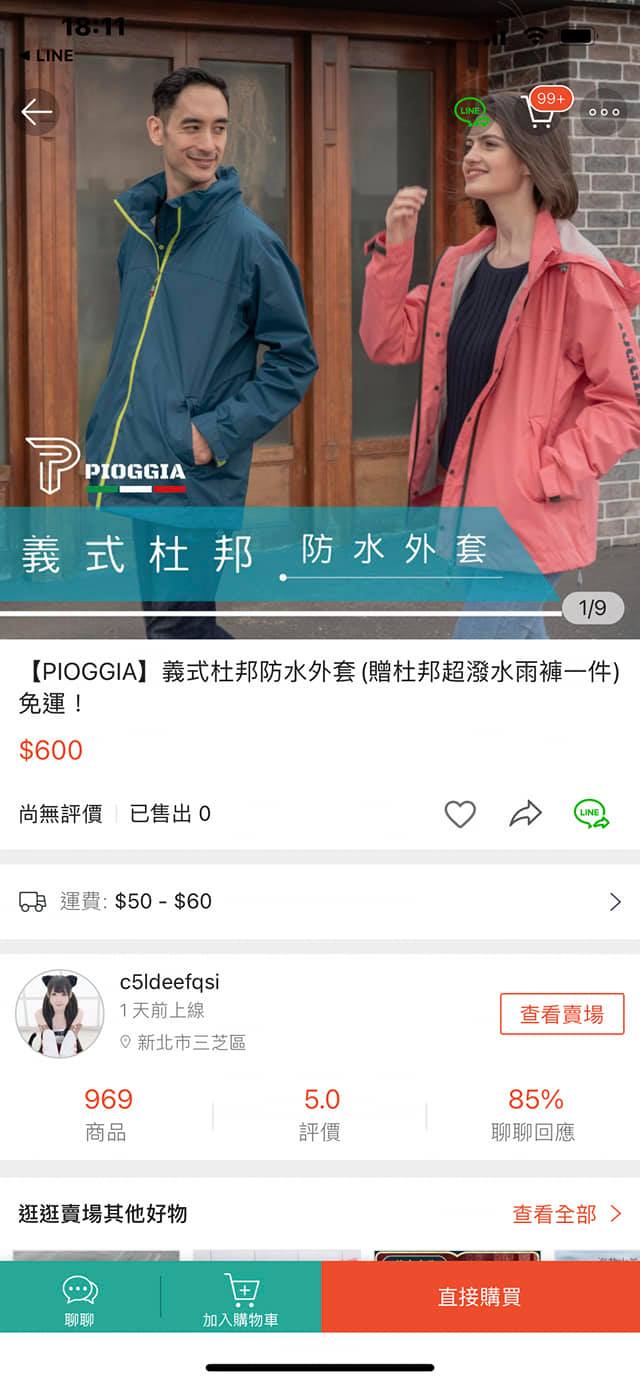Viewport: 640px width, 1384px height.
Task: Open the three-dot overflow menu
Action: pyautogui.click(x=604, y=112)
